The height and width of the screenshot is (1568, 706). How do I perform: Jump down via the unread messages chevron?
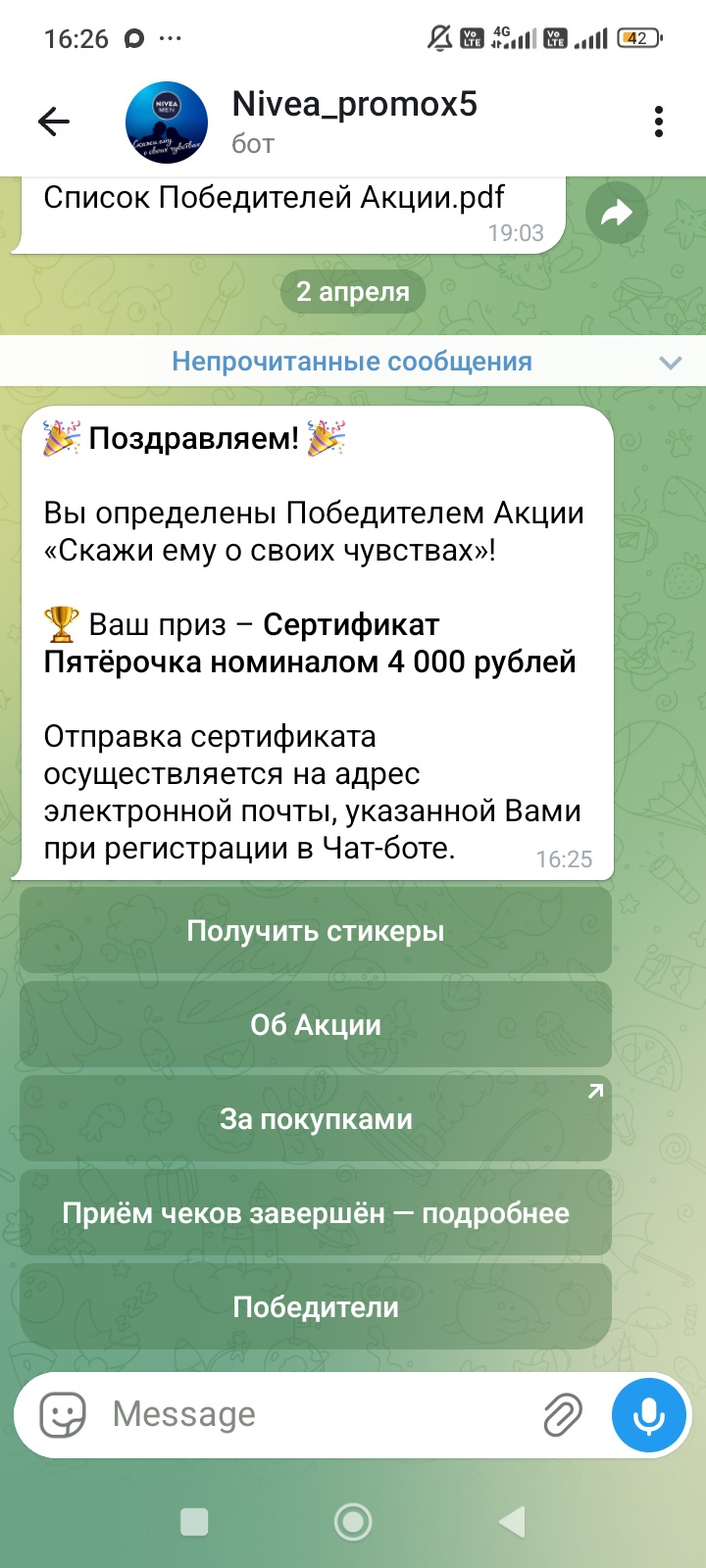(x=671, y=363)
